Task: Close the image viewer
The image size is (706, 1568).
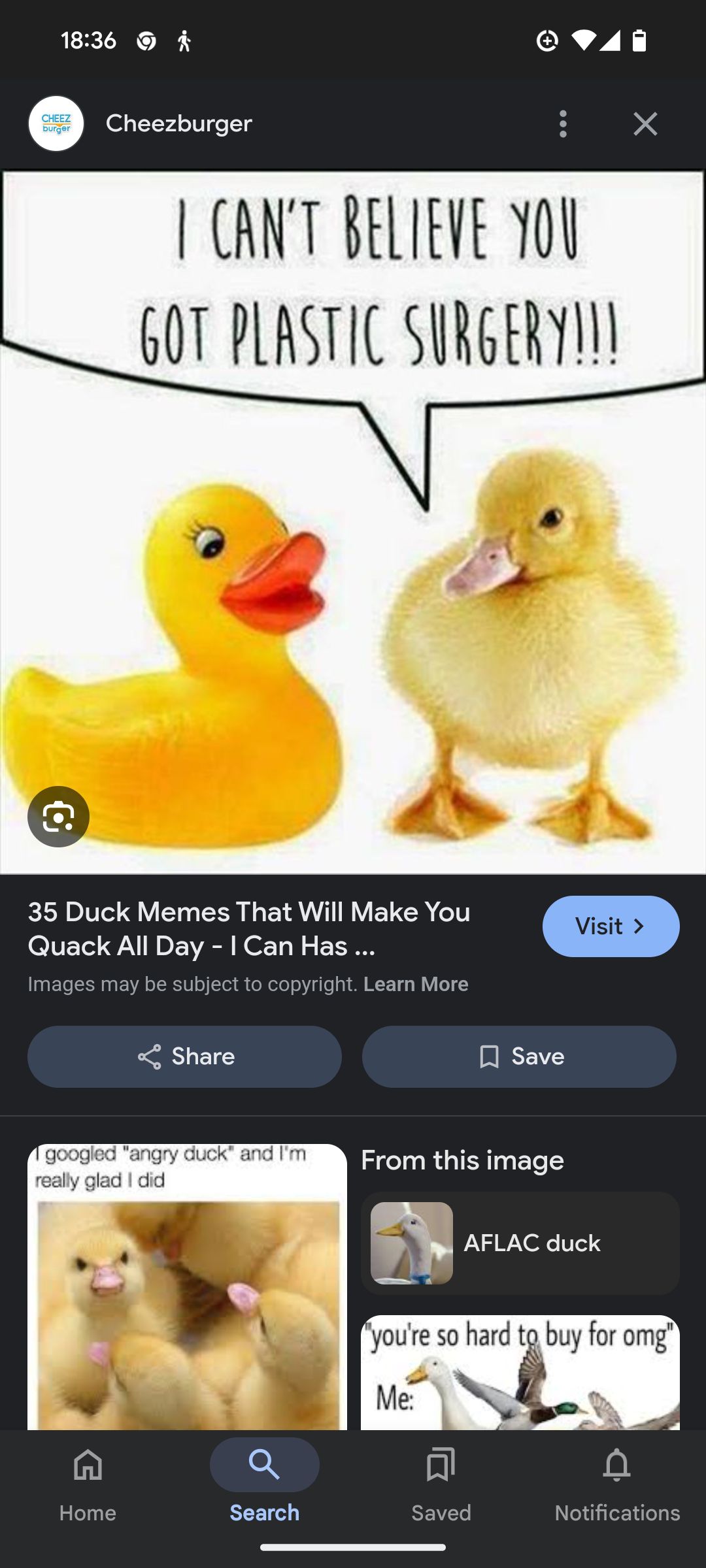Action: coord(645,123)
